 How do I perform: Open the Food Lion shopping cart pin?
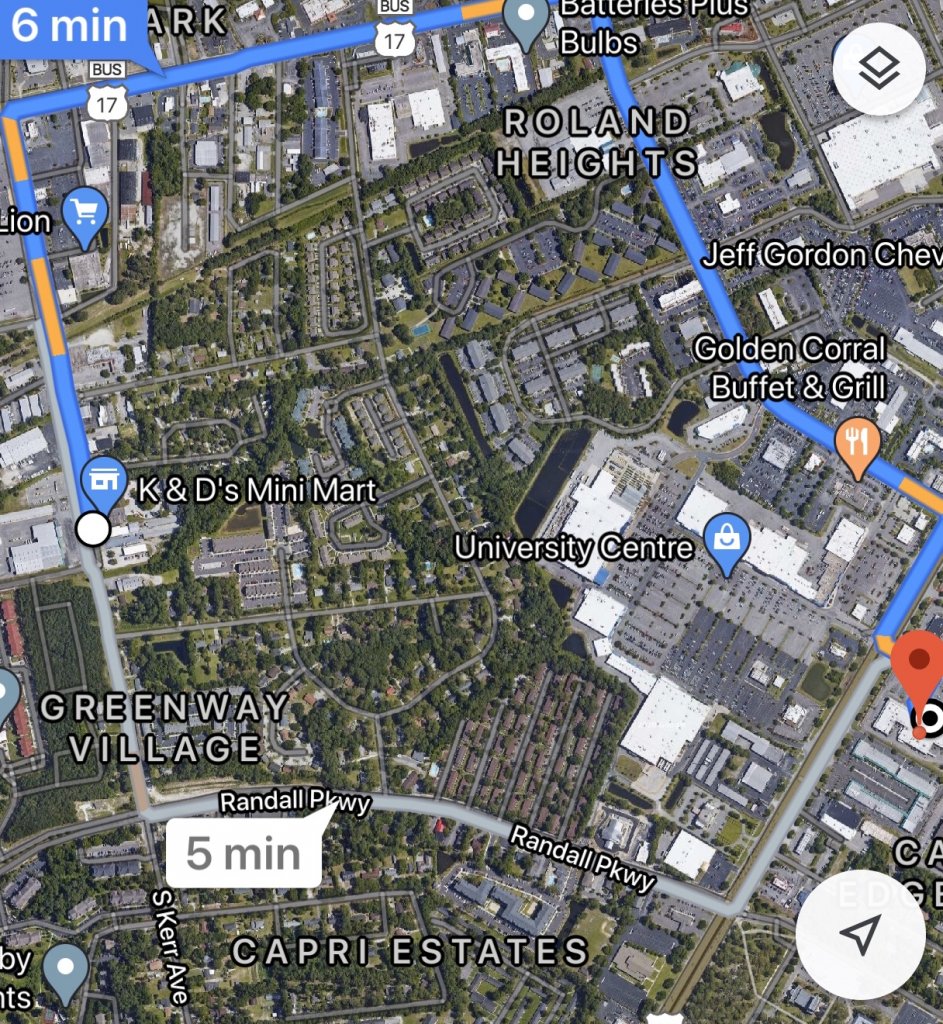pos(85,213)
